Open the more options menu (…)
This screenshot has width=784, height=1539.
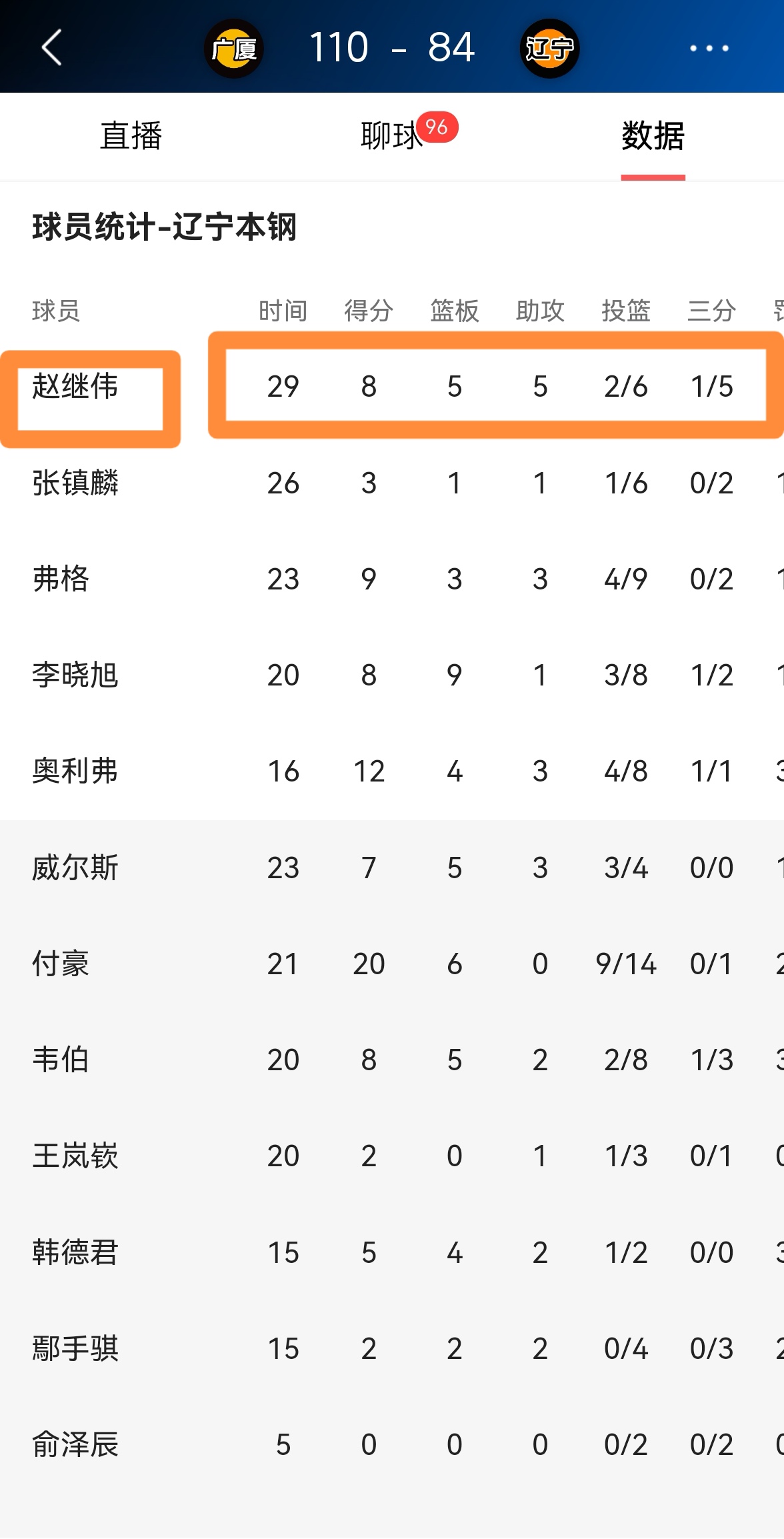pos(707,47)
